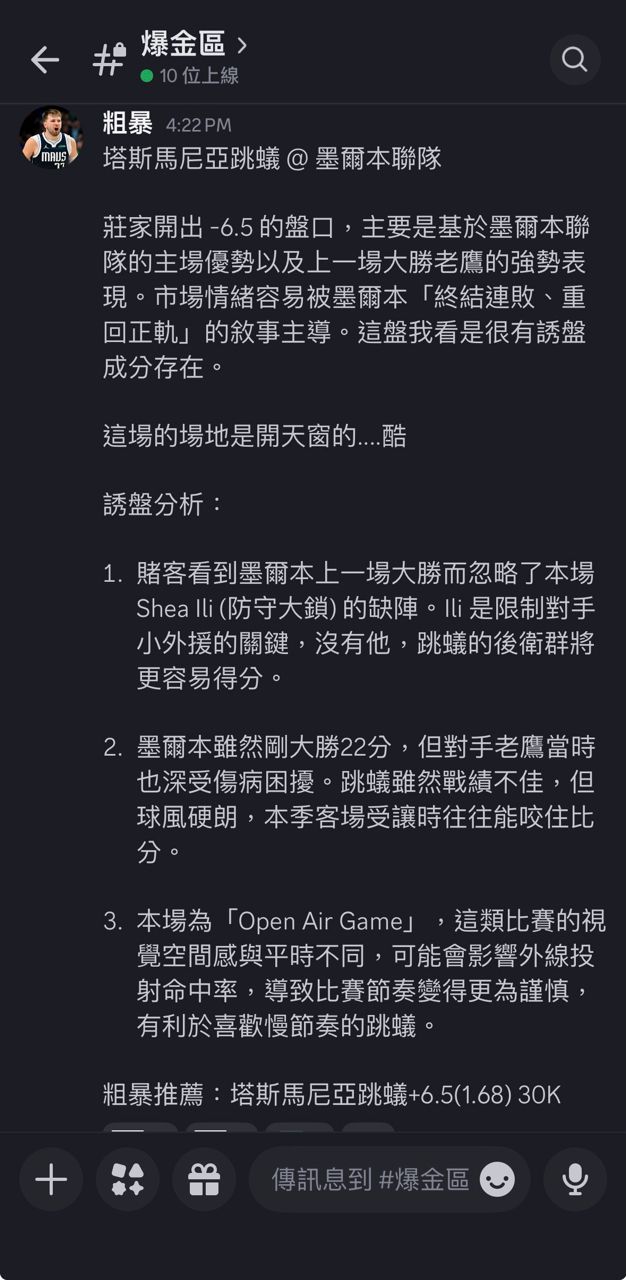Image resolution: width=626 pixels, height=1280 pixels.
Task: Go back using the arrow
Action: pyautogui.click(x=45, y=60)
